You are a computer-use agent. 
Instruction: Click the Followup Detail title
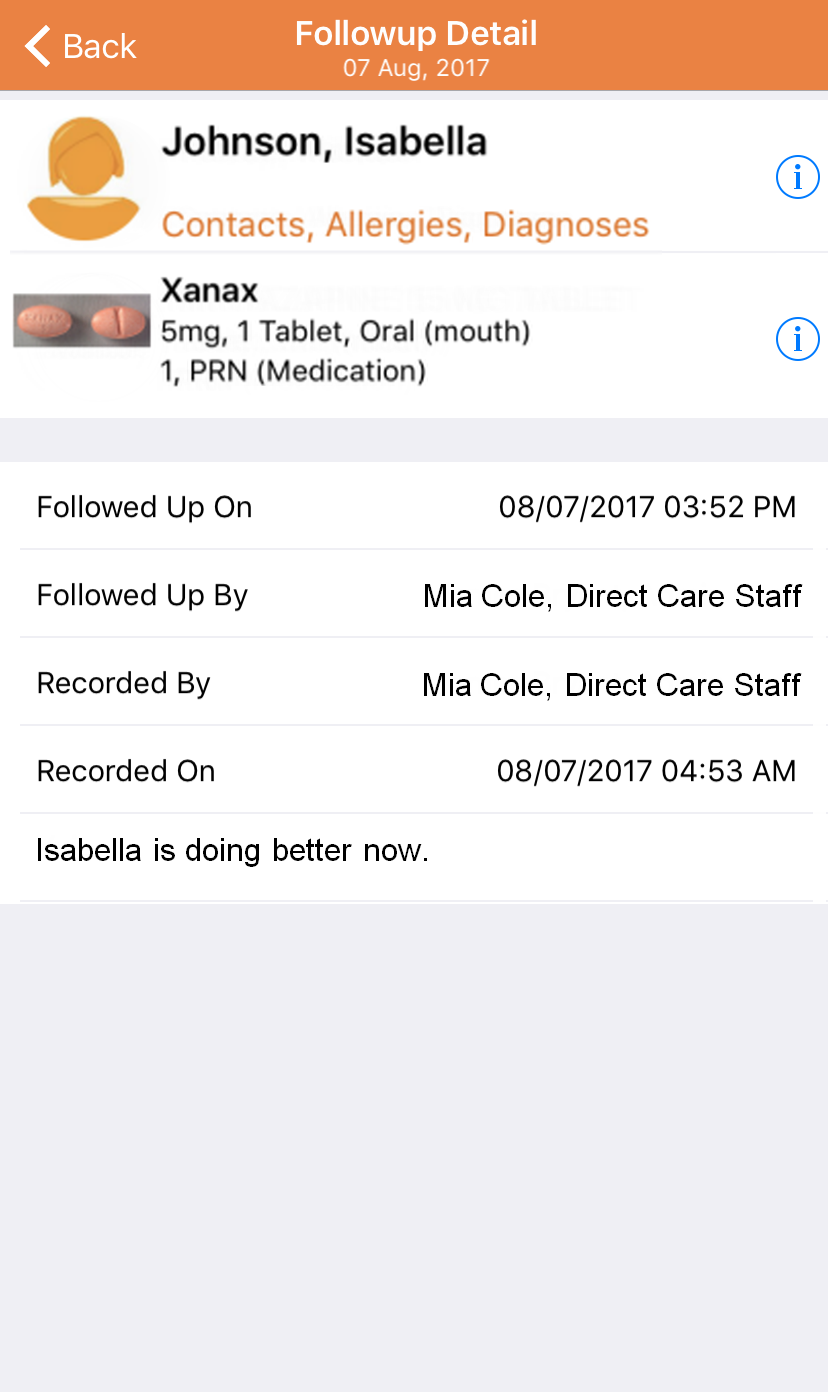point(415,33)
